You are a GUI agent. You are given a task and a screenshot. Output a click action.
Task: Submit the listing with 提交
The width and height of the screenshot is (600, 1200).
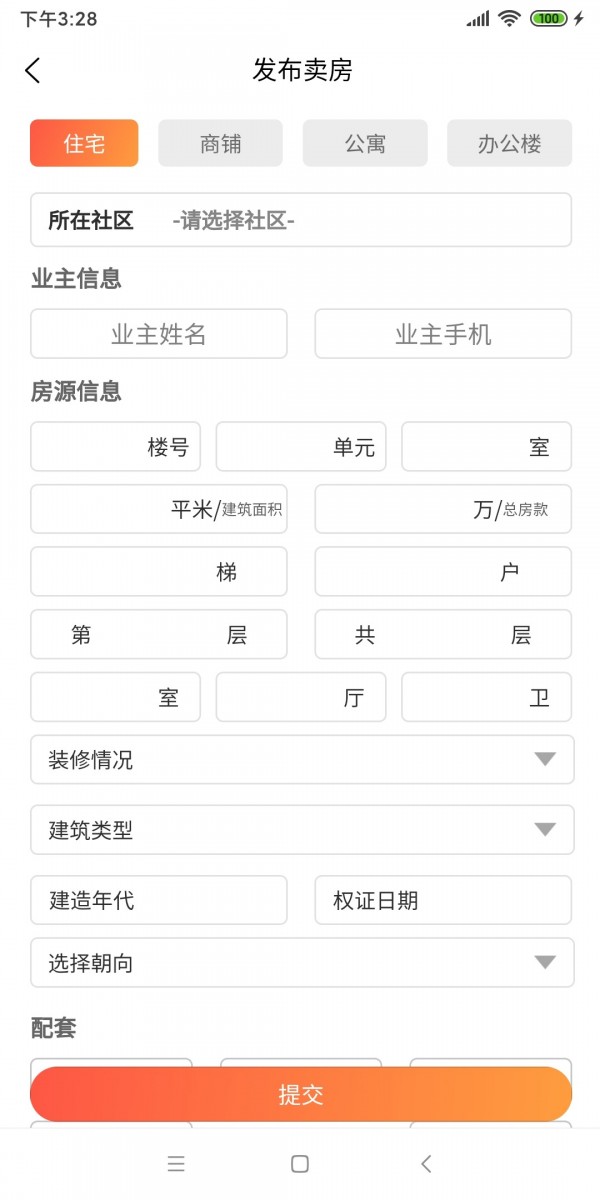(x=300, y=1094)
